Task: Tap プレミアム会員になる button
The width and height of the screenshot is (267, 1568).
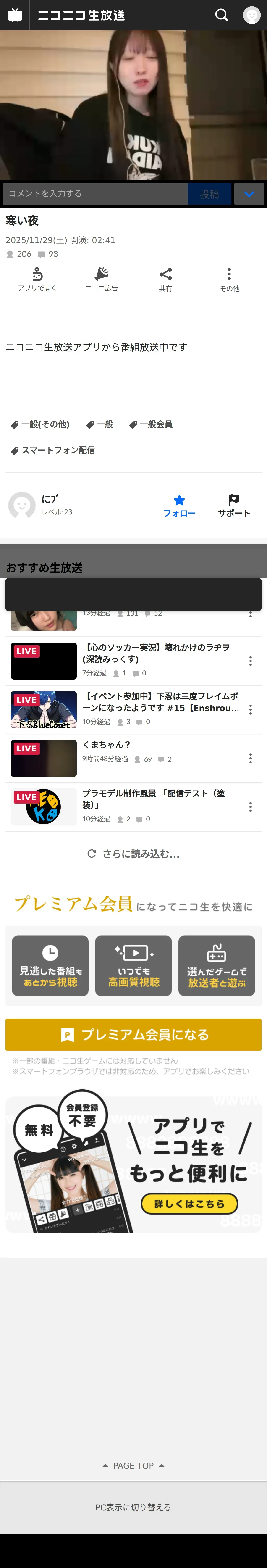Action: coord(133,1035)
